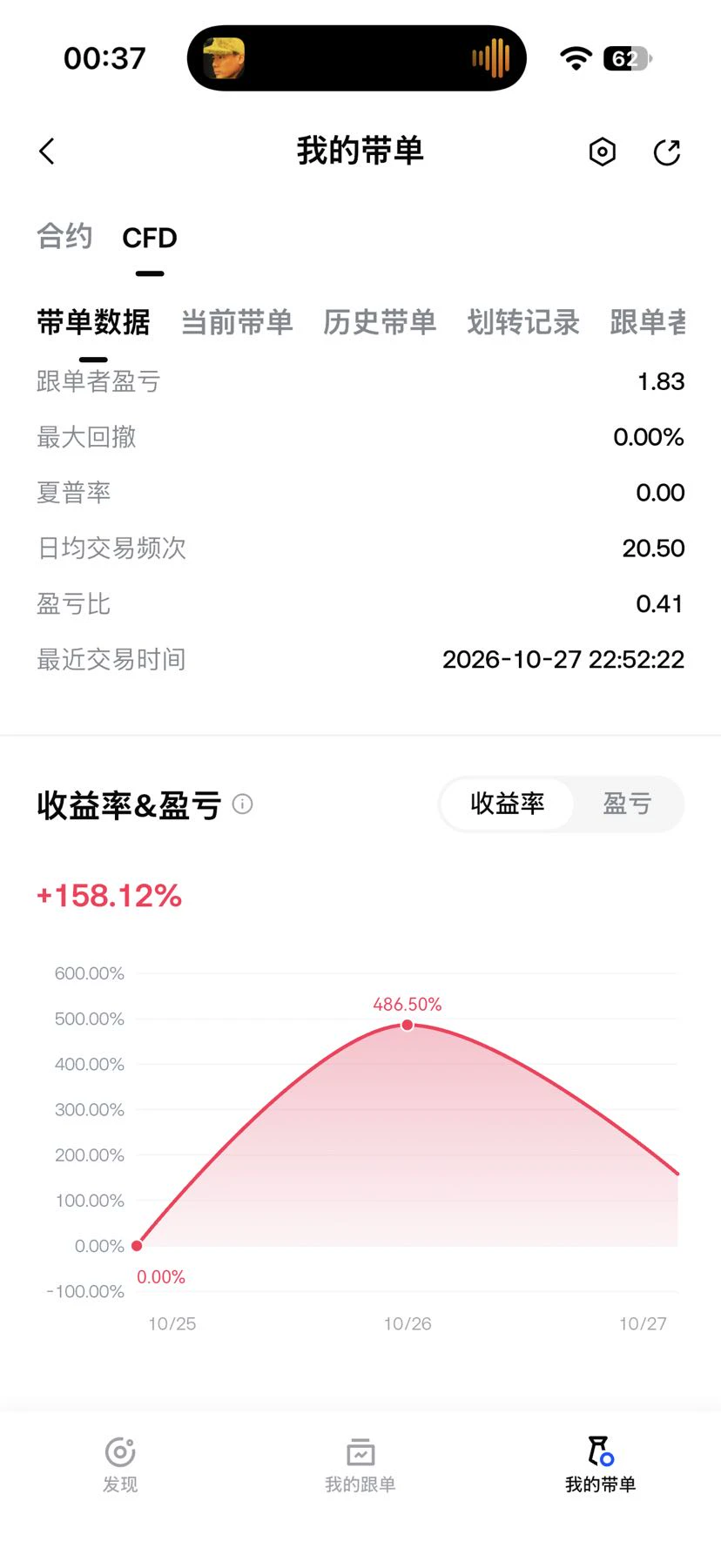
Task: Select the CFD tab
Action: pos(150,238)
